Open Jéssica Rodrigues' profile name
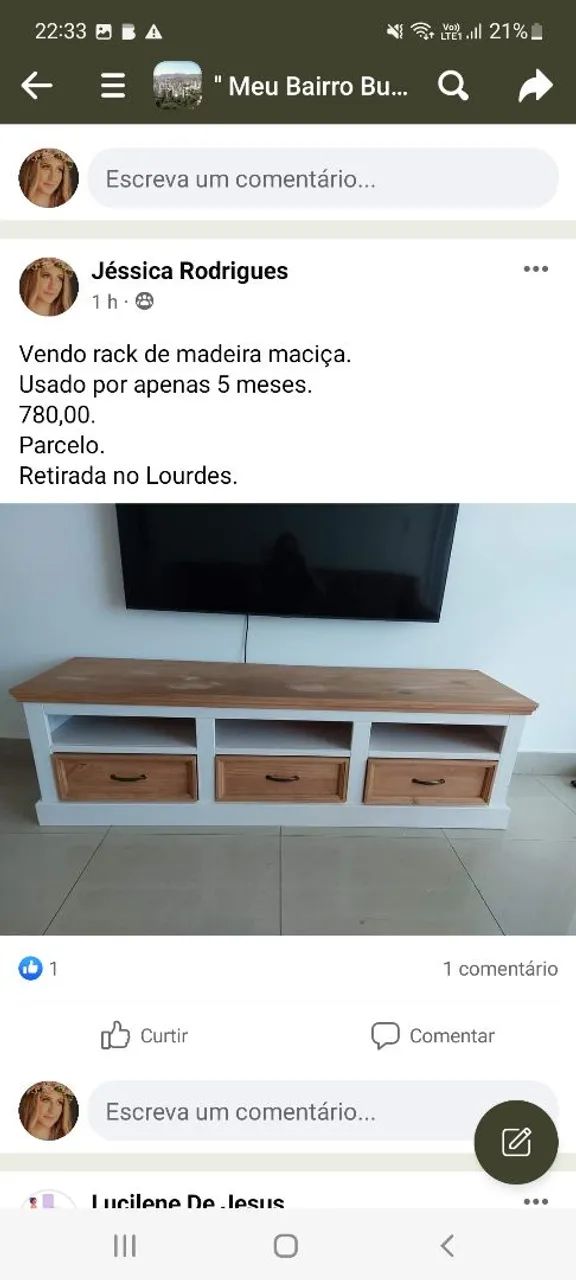 (x=189, y=270)
